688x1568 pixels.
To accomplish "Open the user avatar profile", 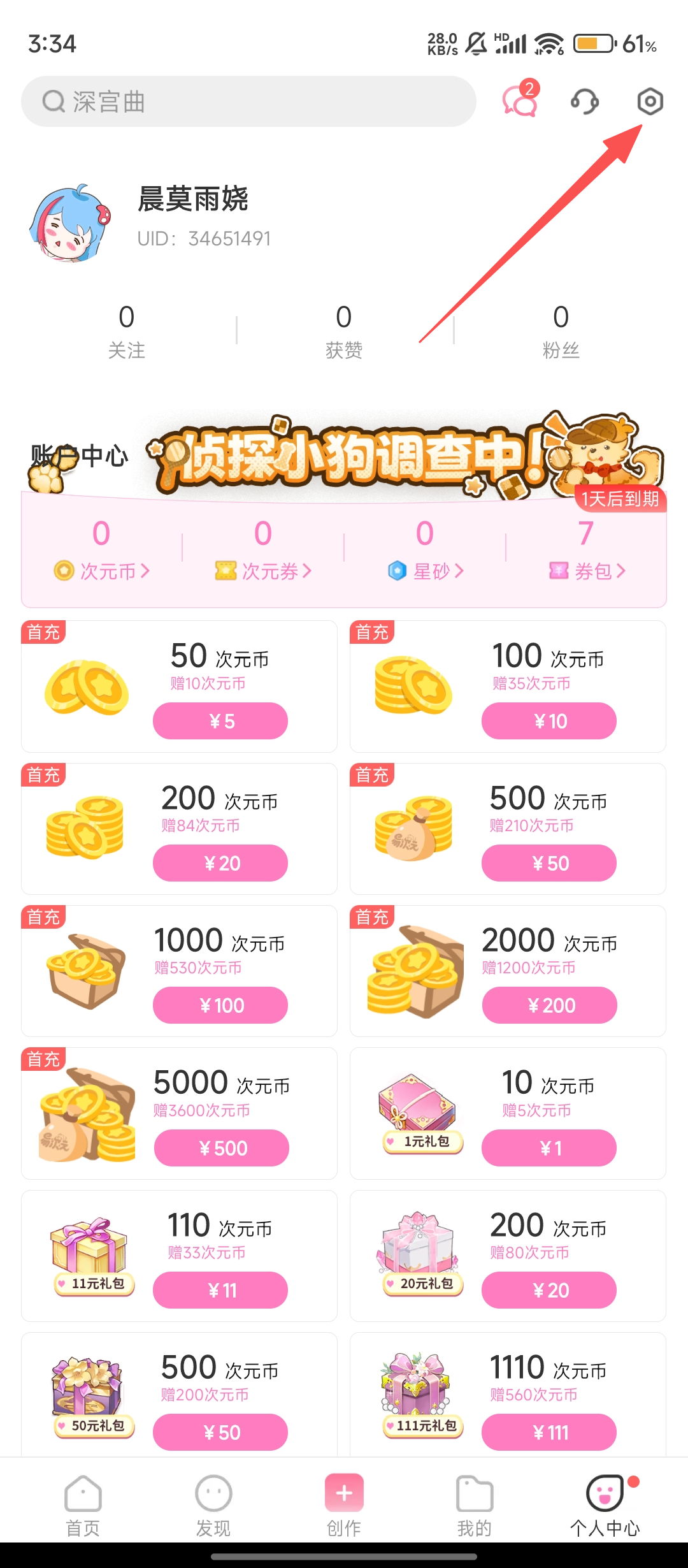I will point(70,223).
